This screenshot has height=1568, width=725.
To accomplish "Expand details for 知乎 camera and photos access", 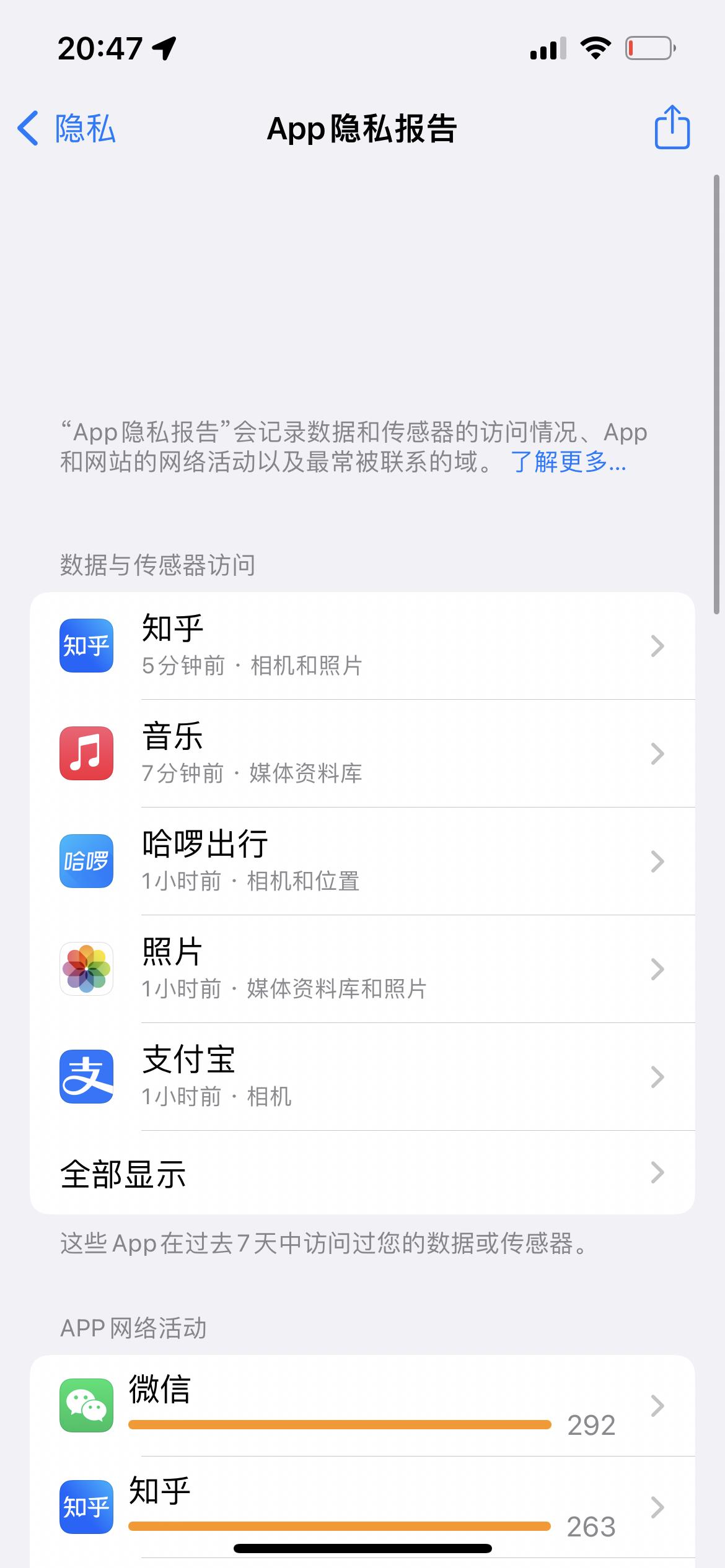I will coord(657,645).
